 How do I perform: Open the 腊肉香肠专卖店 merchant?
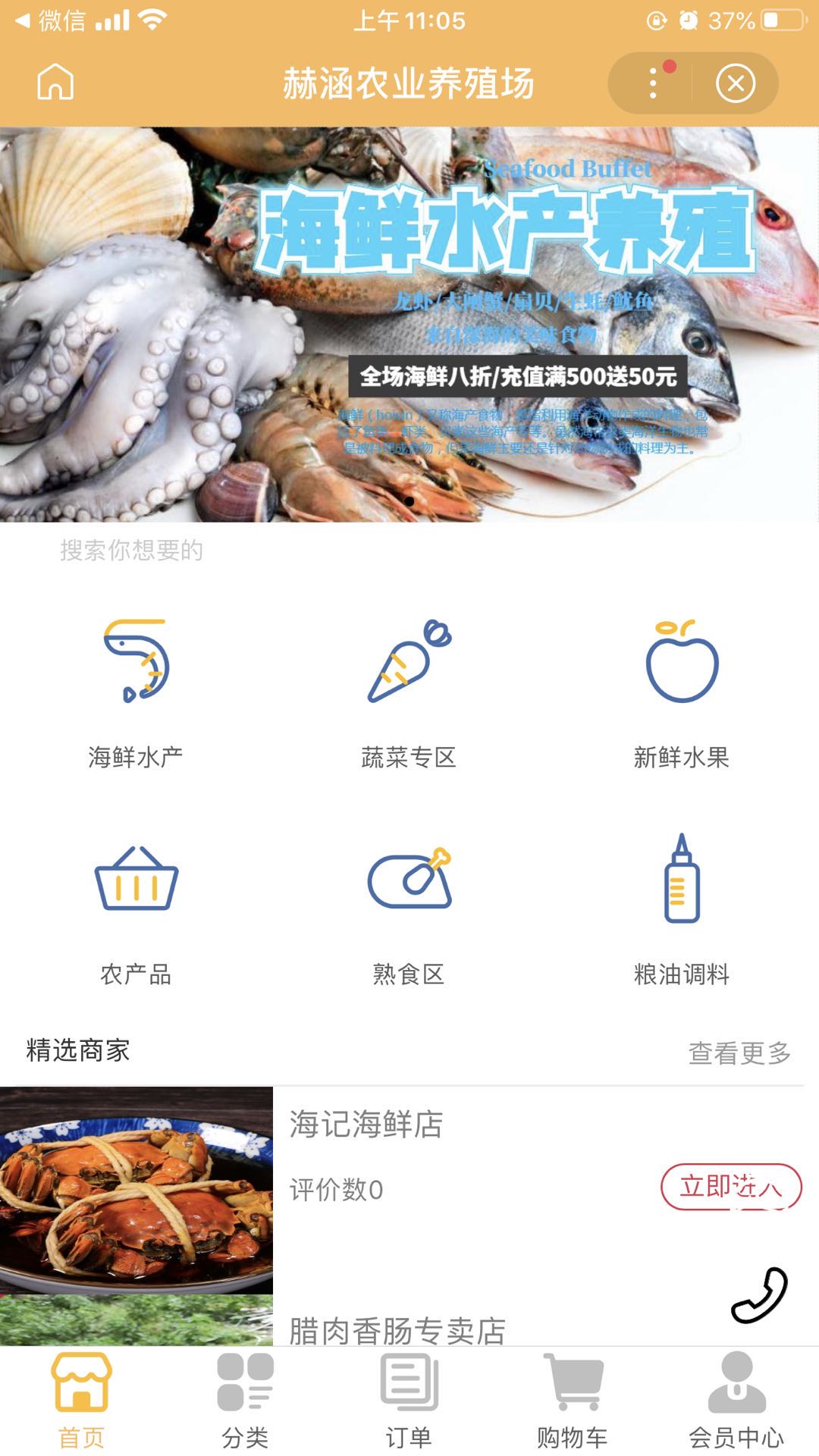click(x=397, y=1329)
